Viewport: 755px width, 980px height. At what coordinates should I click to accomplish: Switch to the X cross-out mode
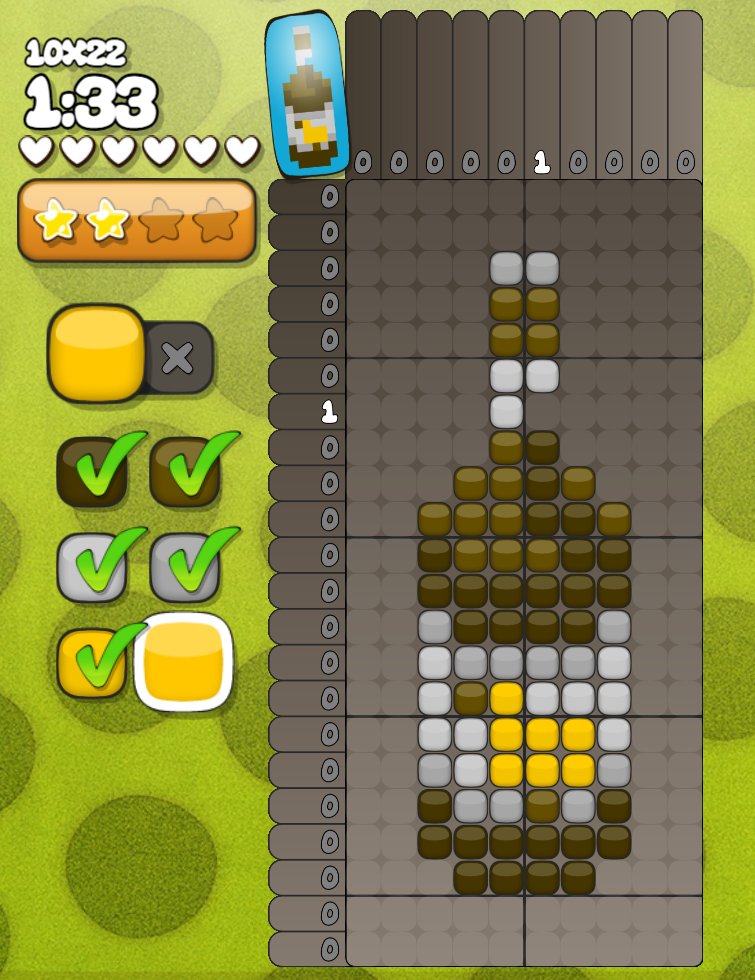179,358
